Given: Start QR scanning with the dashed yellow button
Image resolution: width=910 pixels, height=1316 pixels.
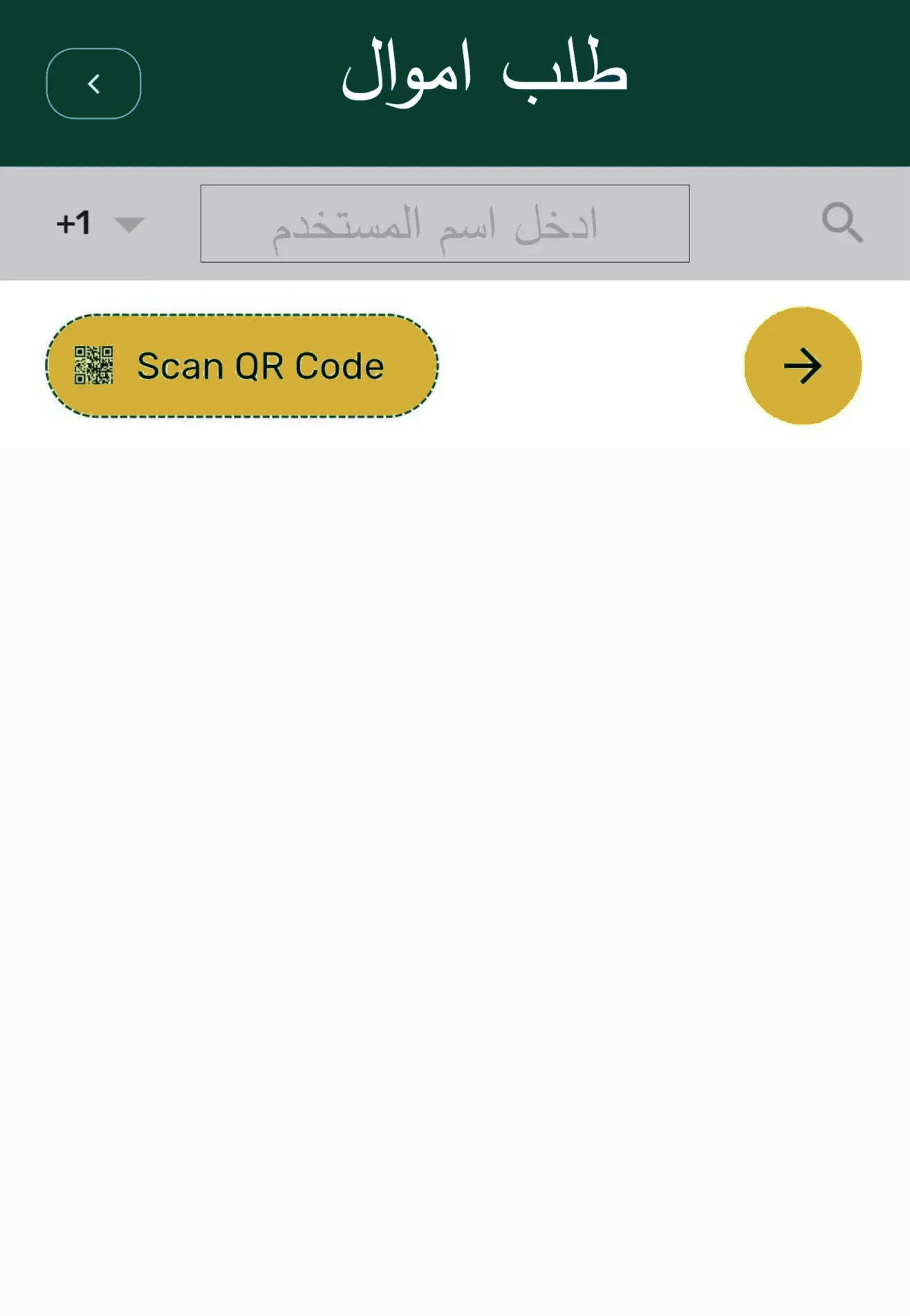Looking at the screenshot, I should (241, 366).
